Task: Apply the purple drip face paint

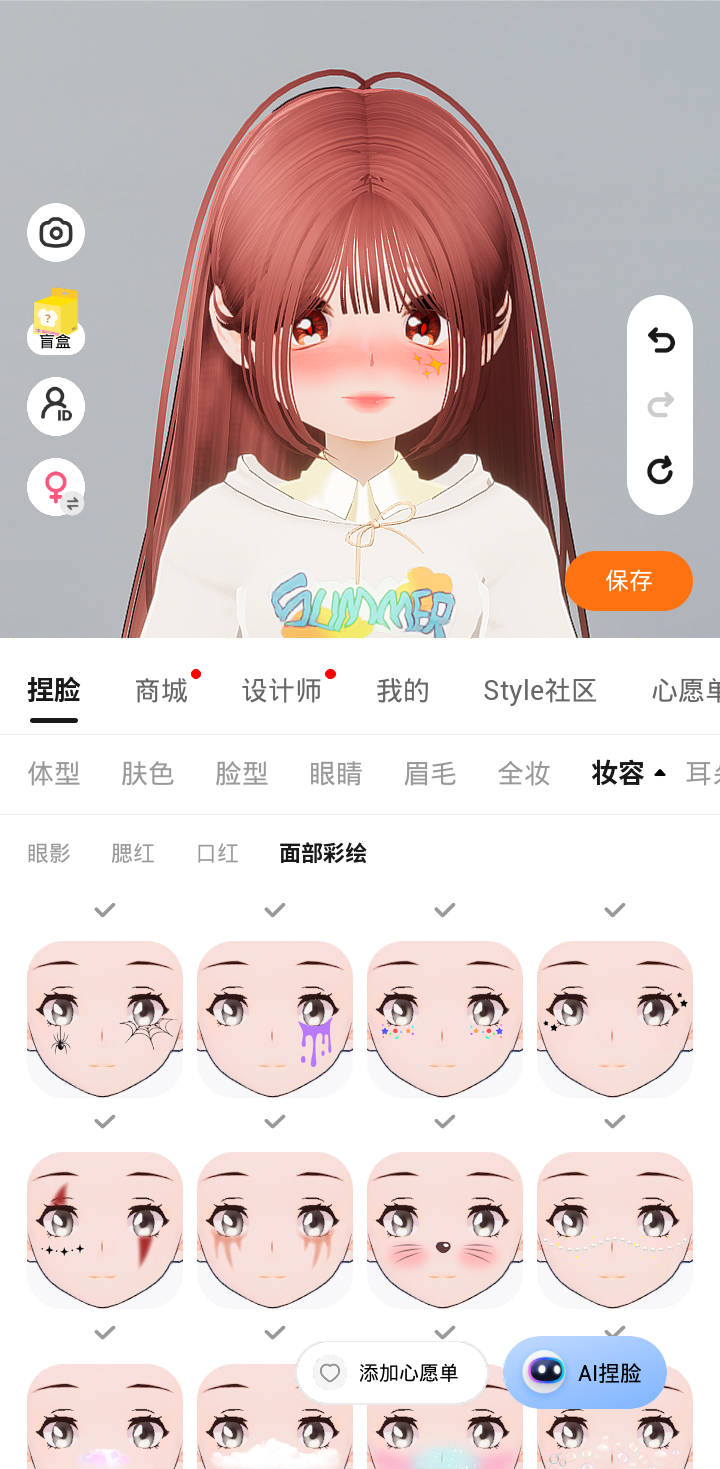Action: pos(275,1018)
